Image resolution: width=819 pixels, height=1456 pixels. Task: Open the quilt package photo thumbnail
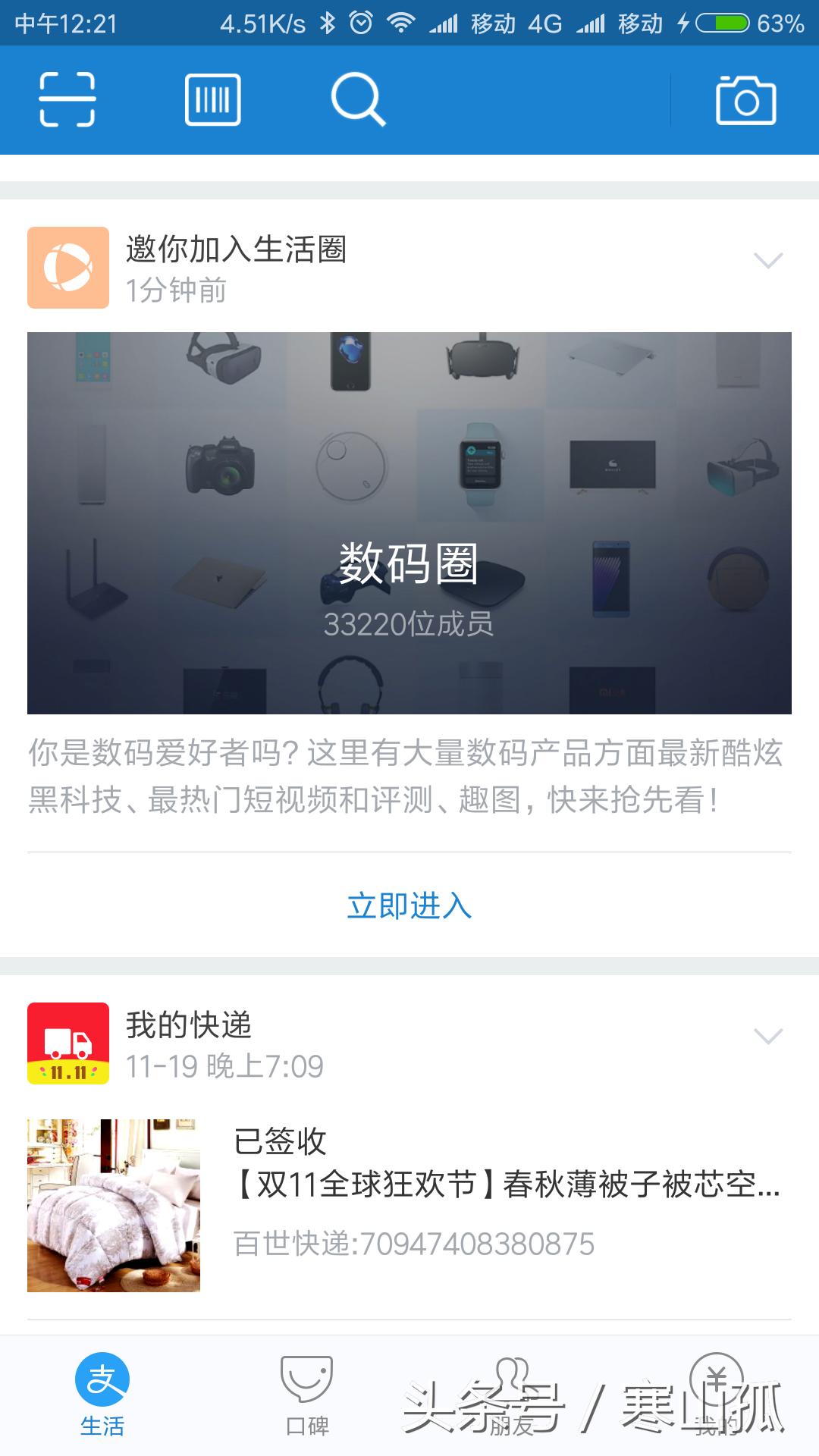coord(112,1206)
